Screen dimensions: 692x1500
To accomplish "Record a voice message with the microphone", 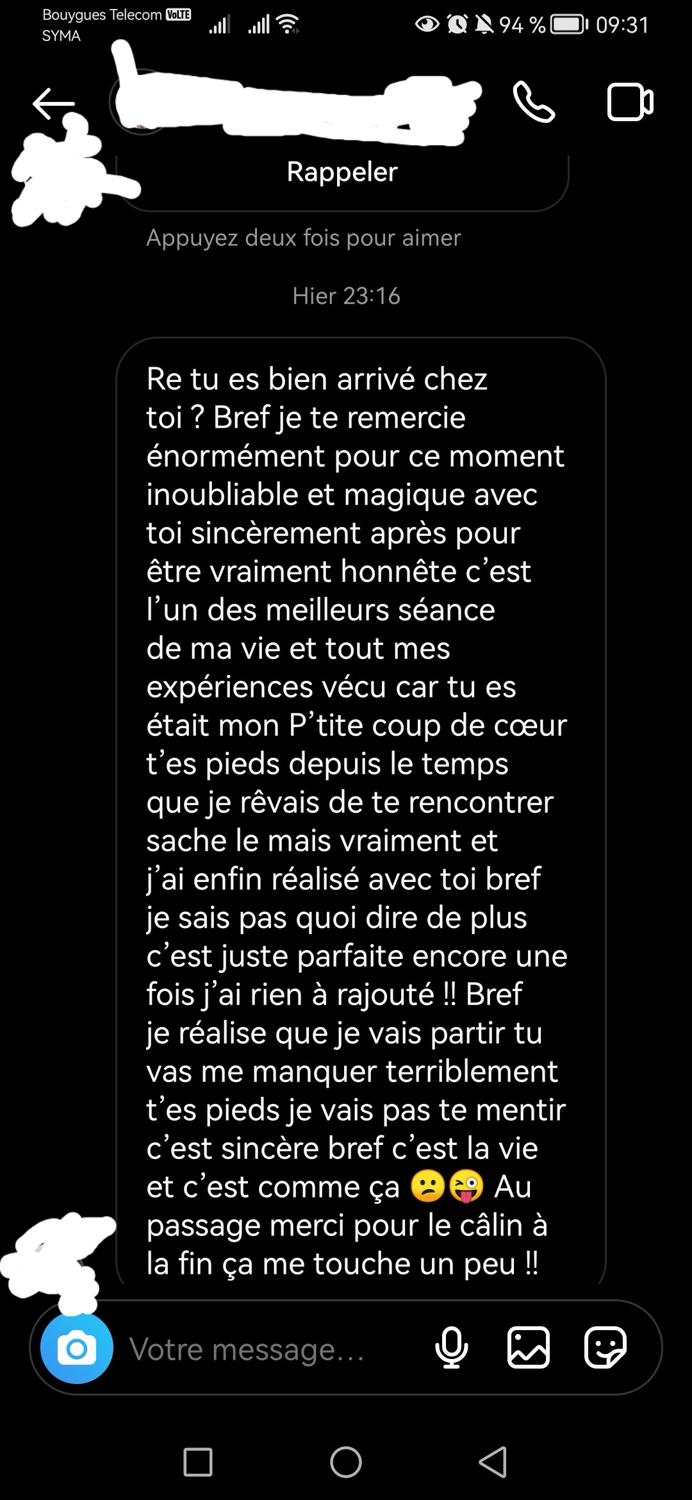I will click(x=452, y=1349).
